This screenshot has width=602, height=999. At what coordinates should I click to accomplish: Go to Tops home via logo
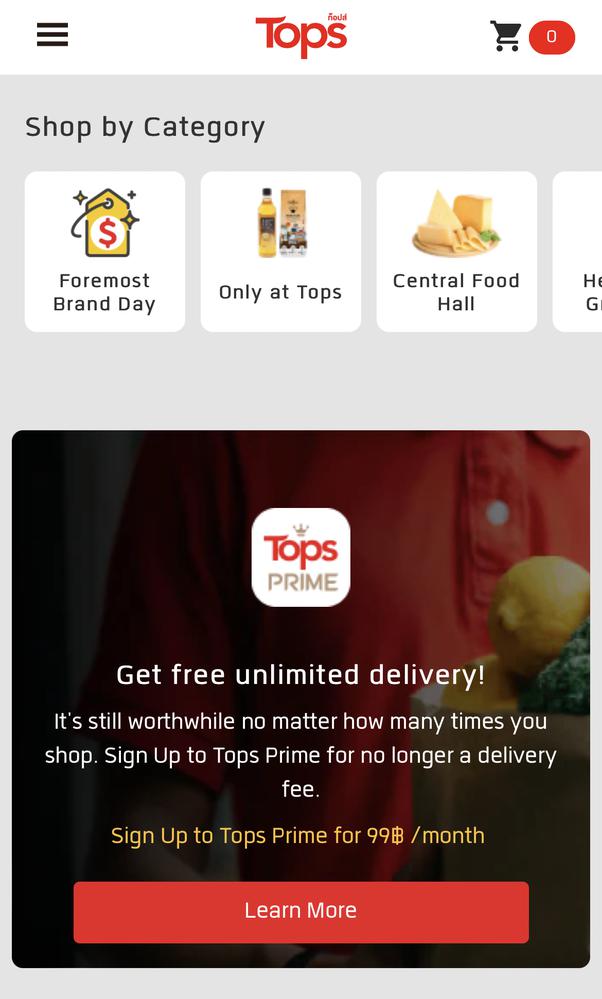pyautogui.click(x=301, y=37)
